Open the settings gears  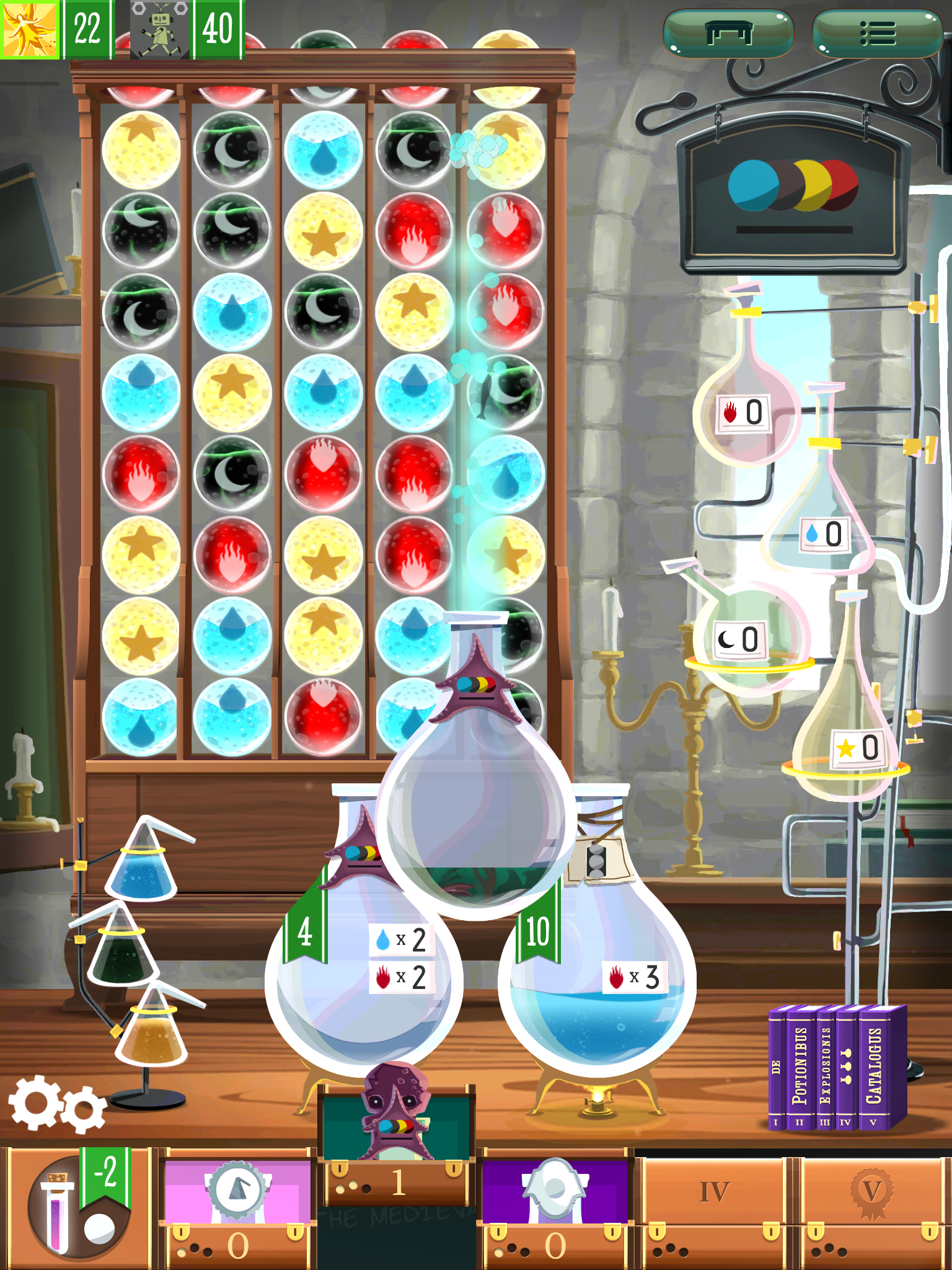tap(56, 1105)
